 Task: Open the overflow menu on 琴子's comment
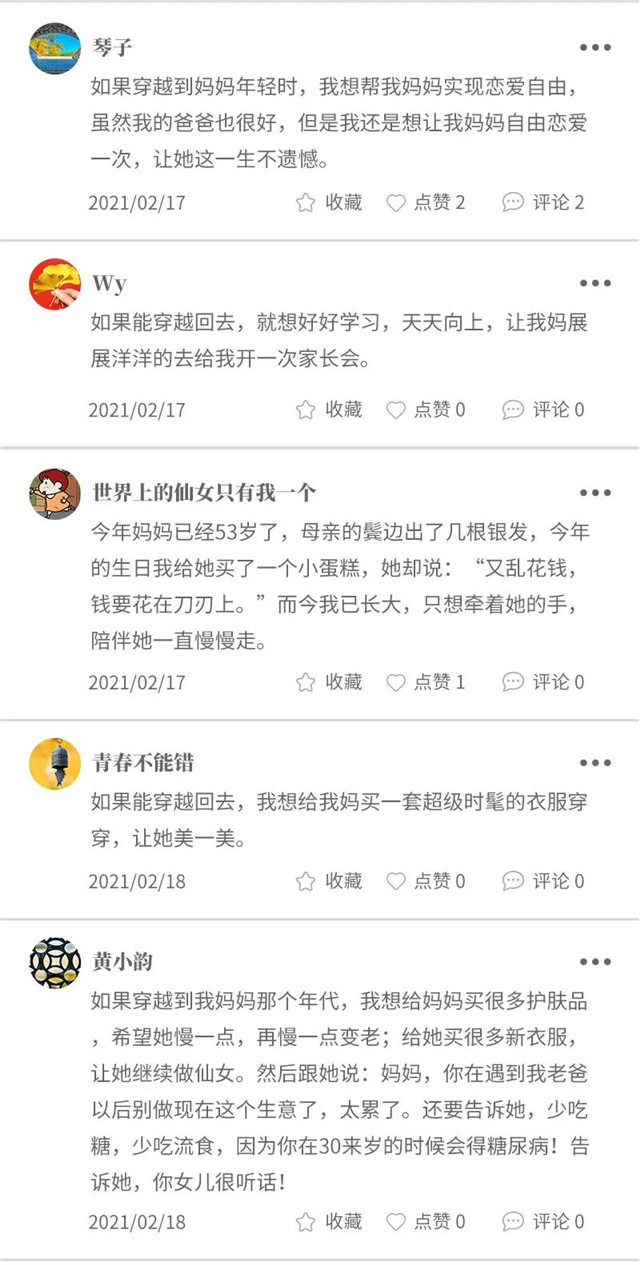point(595,48)
